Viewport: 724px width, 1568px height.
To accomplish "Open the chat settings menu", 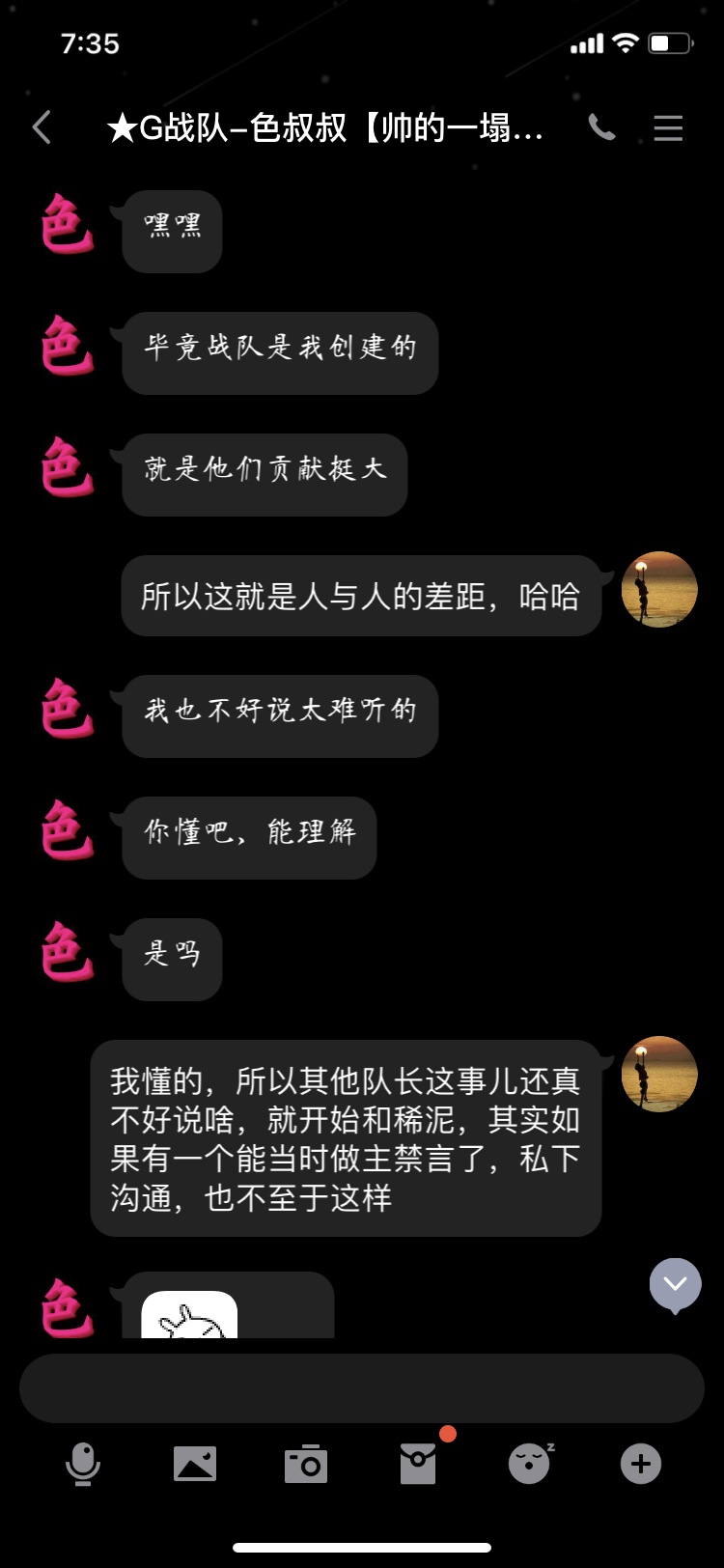I will (668, 127).
